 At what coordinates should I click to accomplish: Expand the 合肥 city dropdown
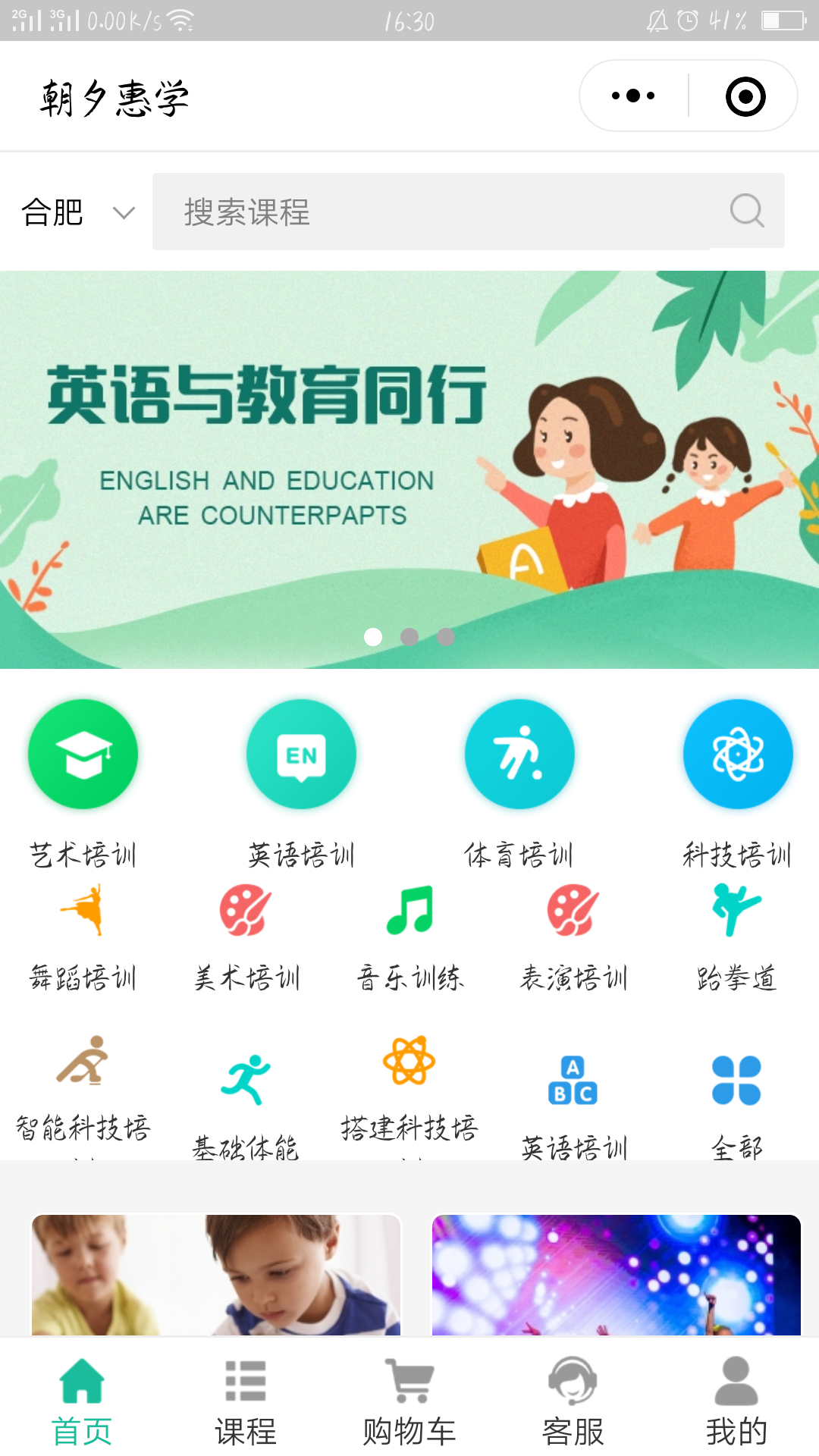(x=77, y=212)
